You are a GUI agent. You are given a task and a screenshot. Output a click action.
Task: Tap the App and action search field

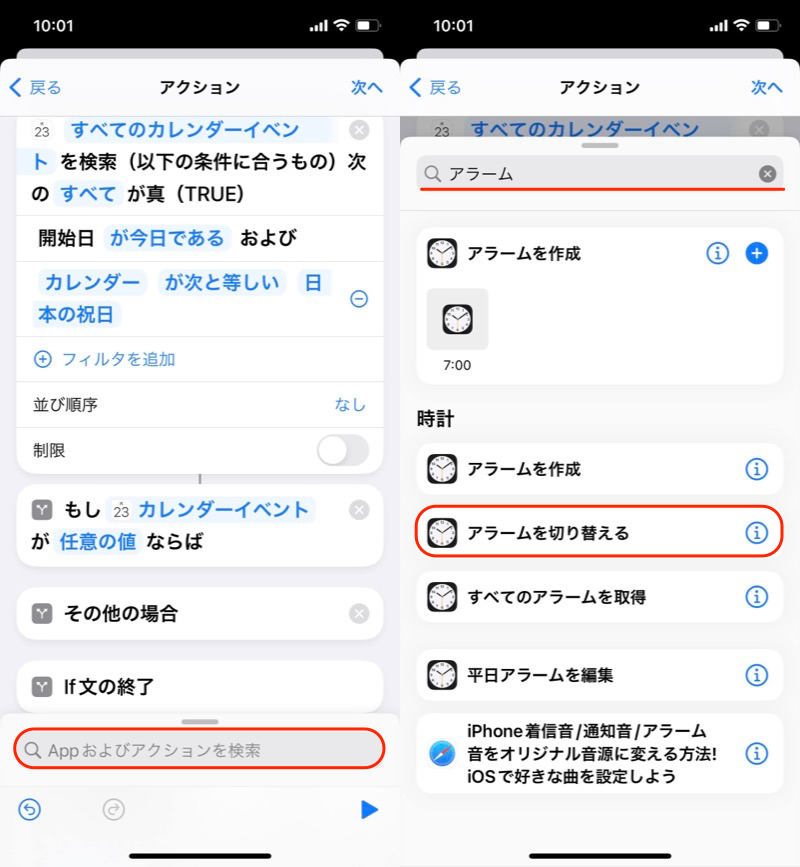[x=200, y=750]
